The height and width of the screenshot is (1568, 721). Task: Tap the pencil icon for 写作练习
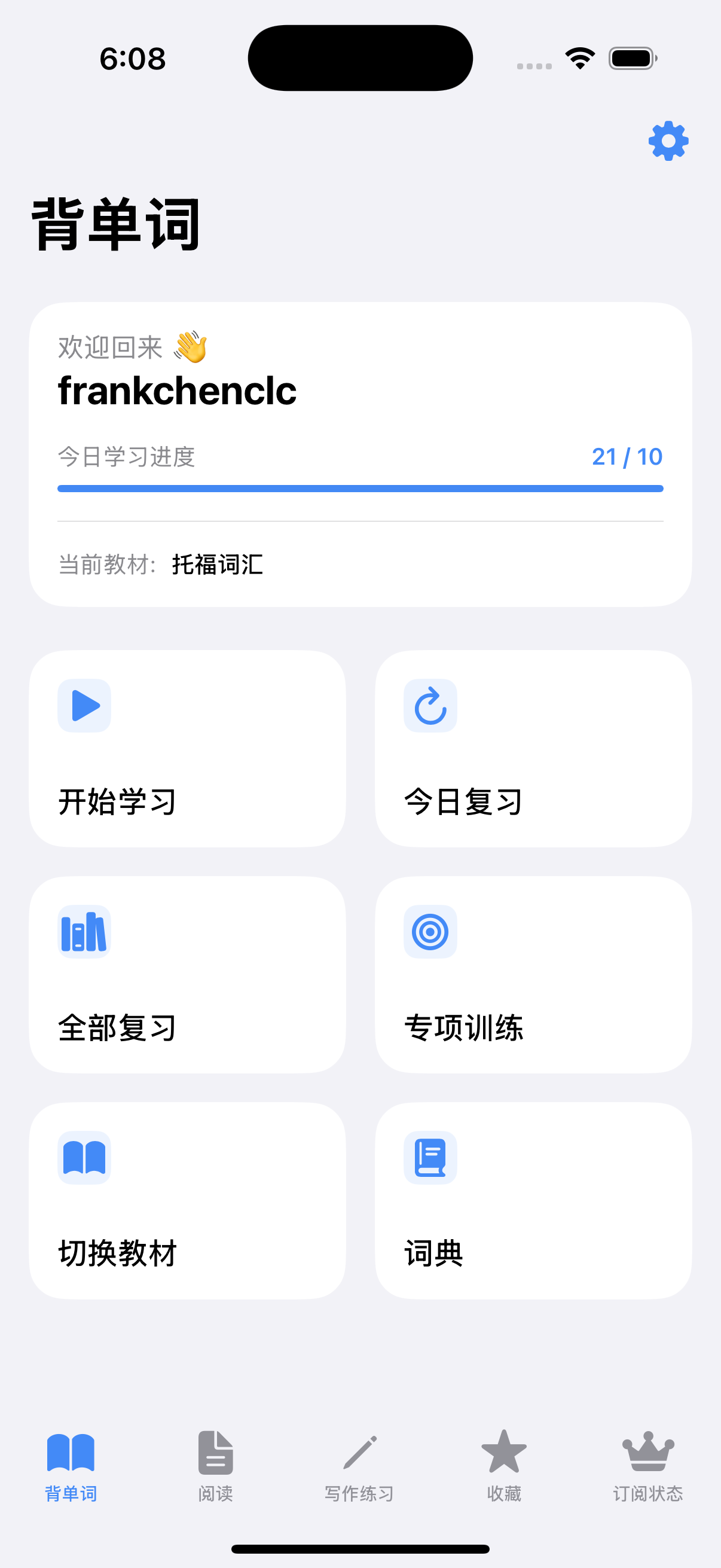(359, 1453)
